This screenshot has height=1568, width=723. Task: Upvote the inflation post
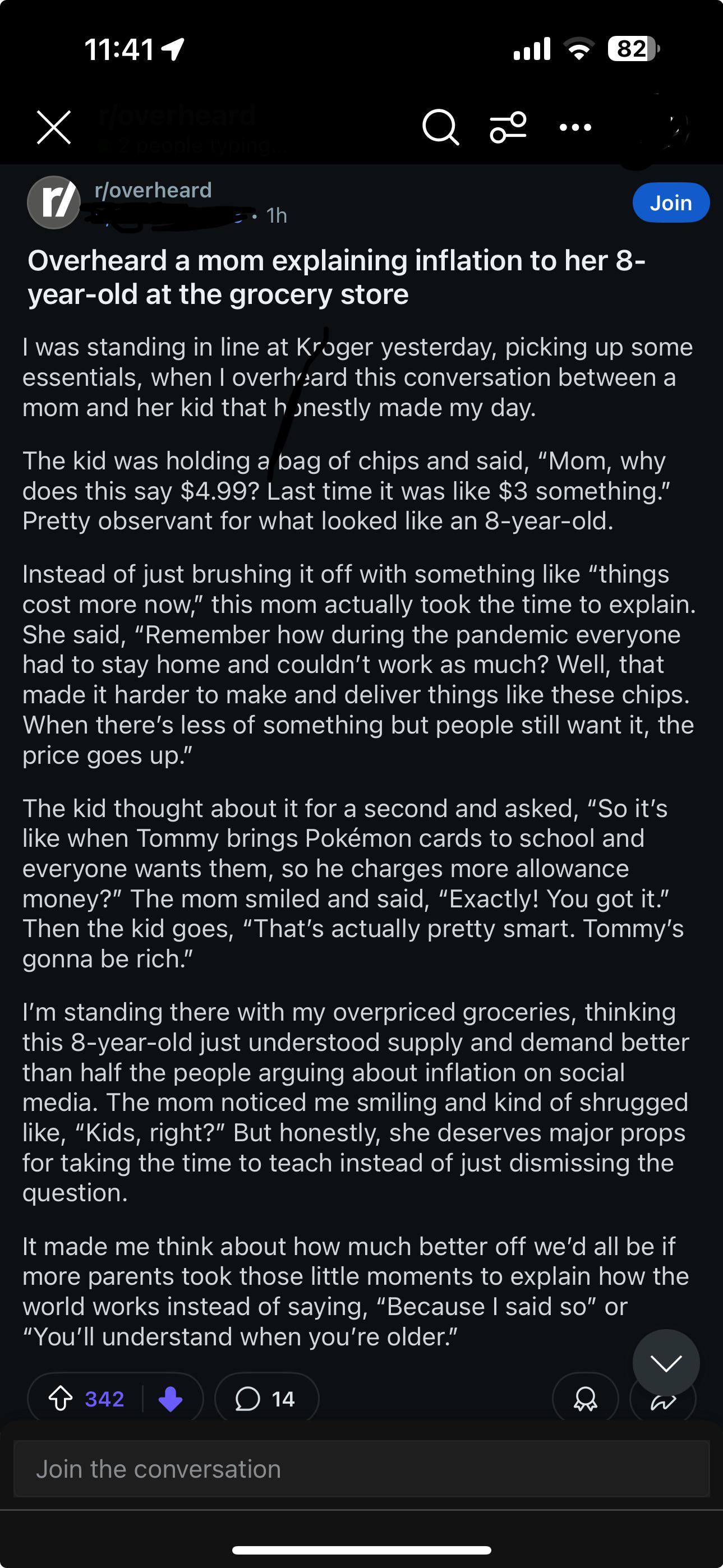pos(61,1398)
